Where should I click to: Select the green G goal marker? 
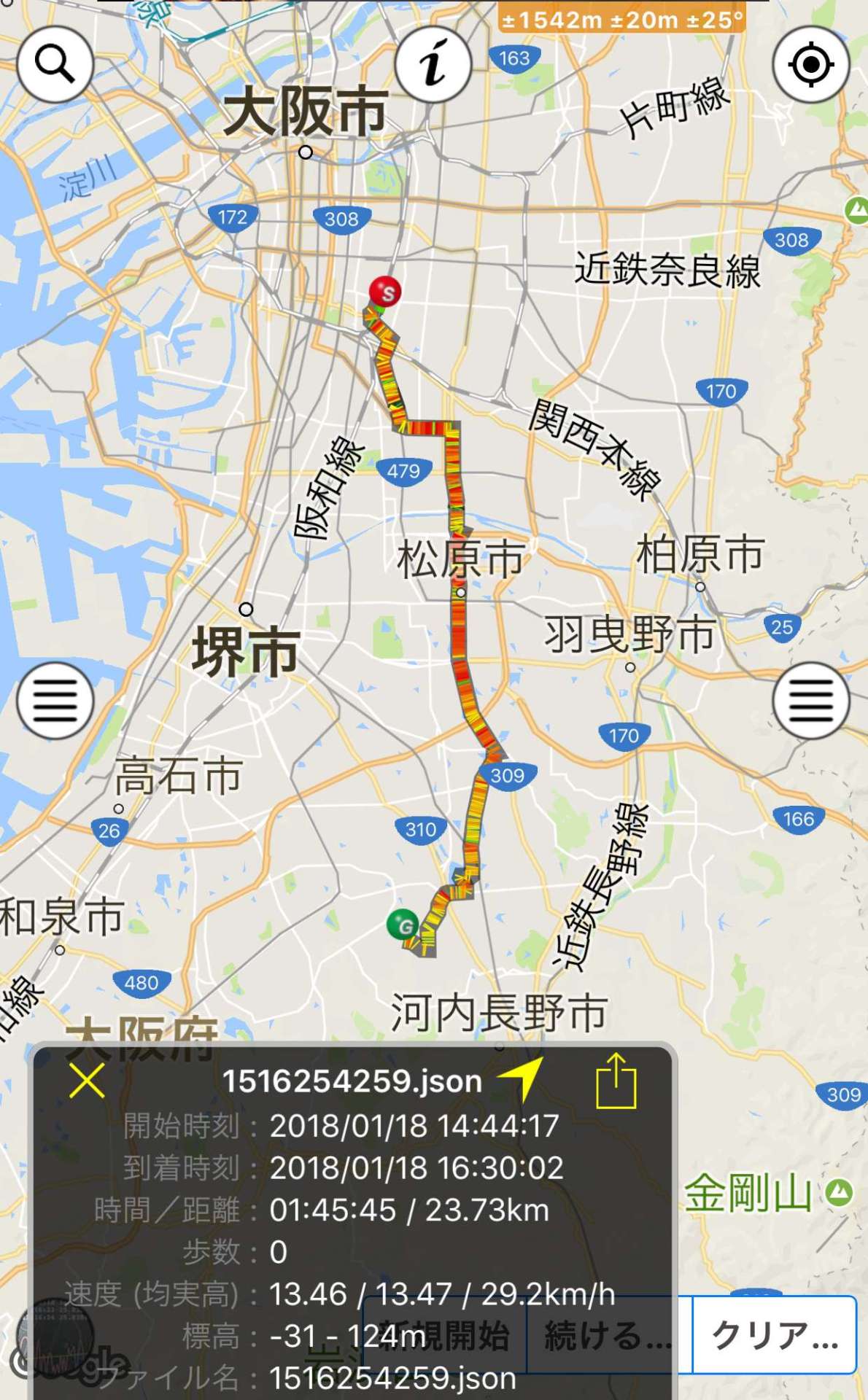tap(403, 925)
